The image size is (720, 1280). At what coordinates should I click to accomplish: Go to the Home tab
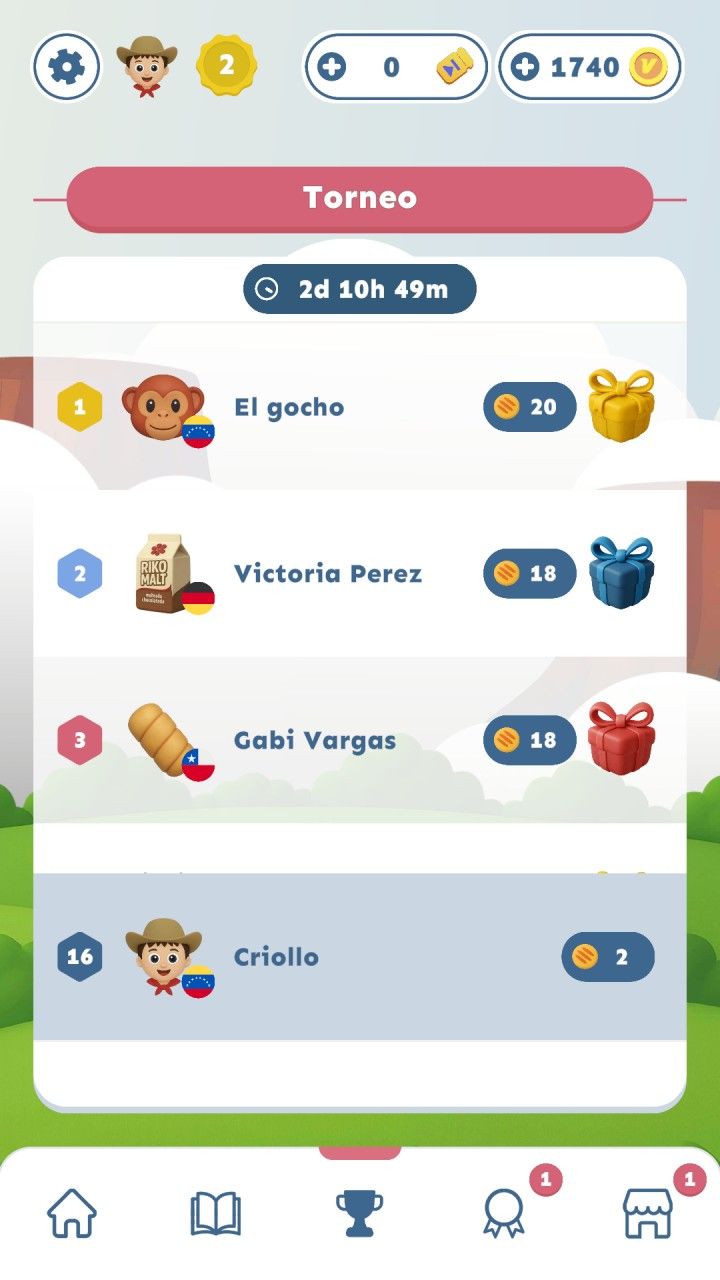pyautogui.click(x=72, y=1213)
